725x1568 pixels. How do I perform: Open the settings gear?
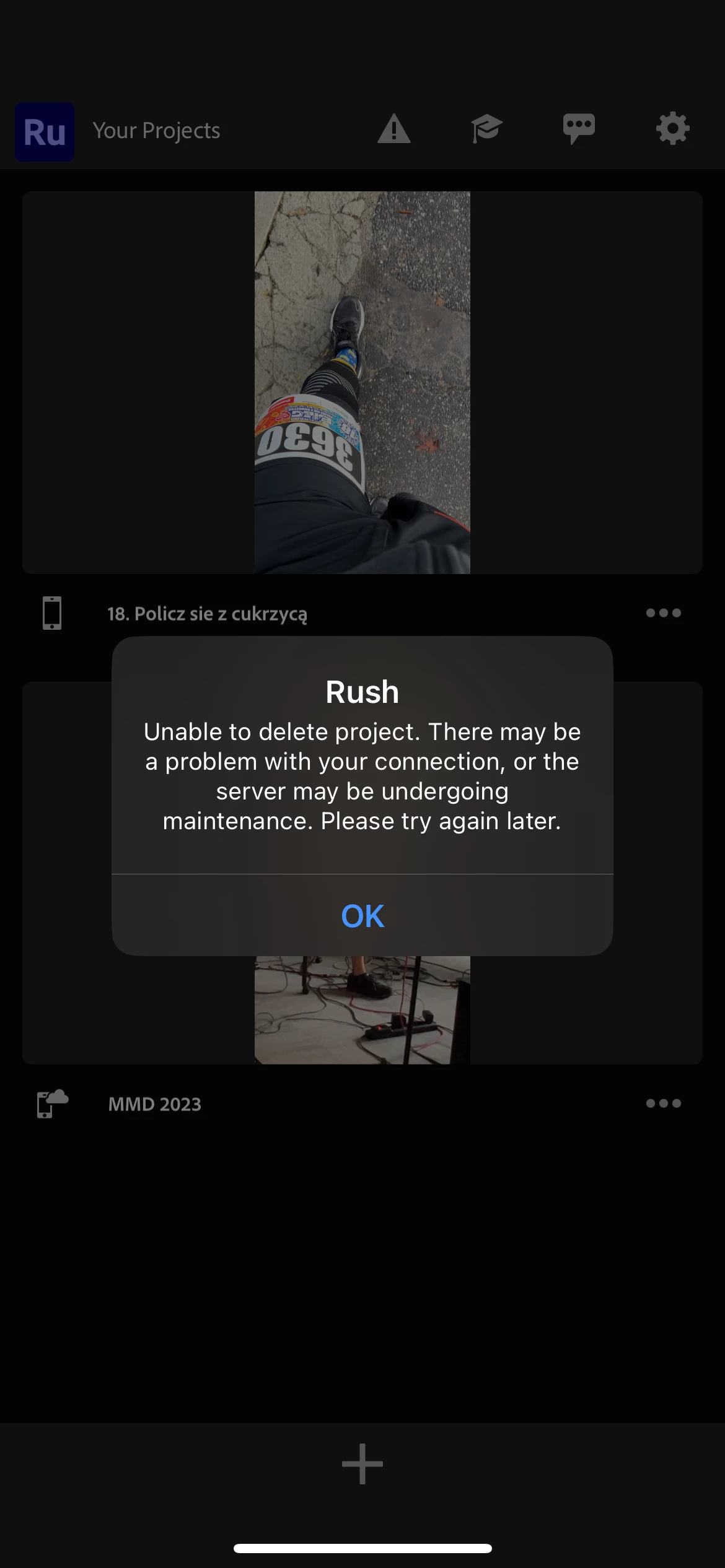point(672,129)
